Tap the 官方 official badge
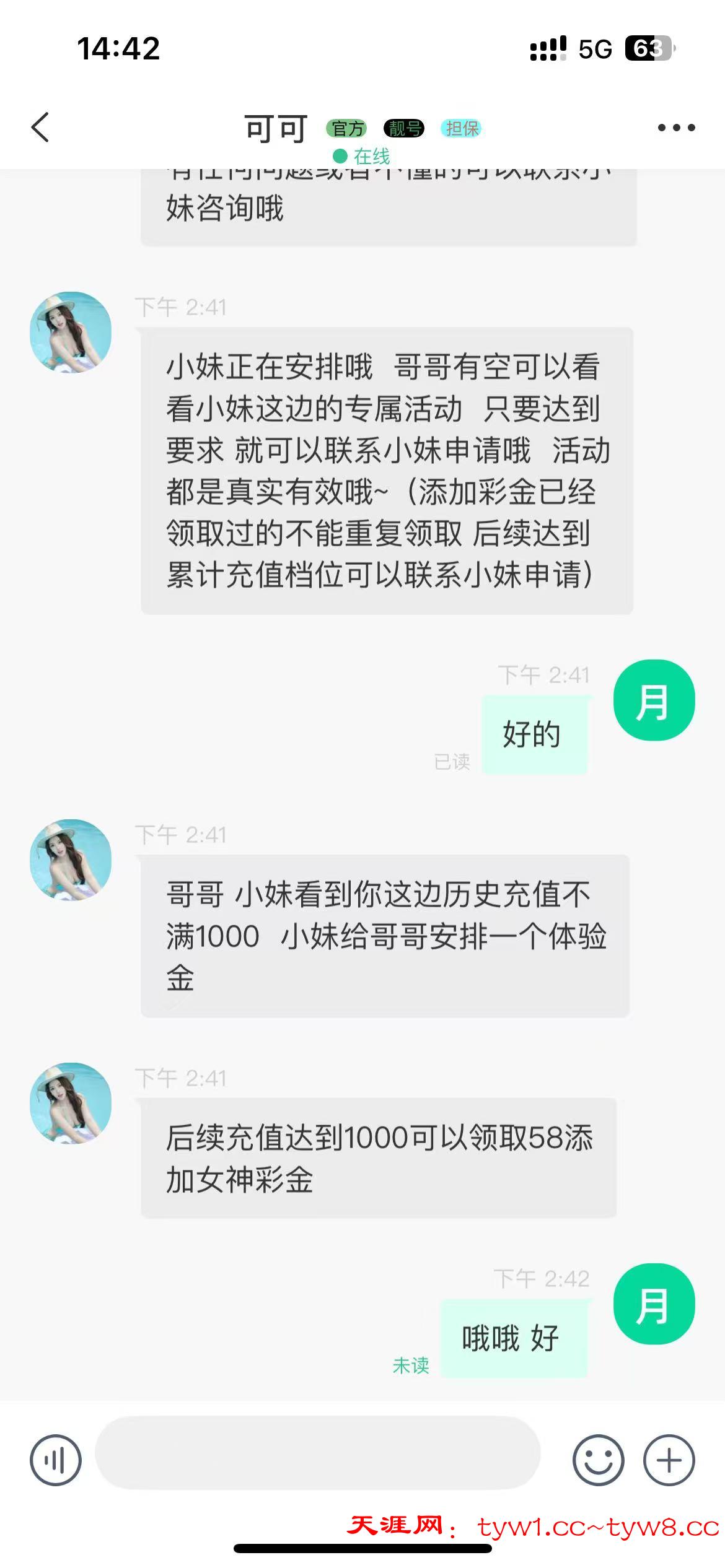The width and height of the screenshot is (725, 1568). pyautogui.click(x=346, y=129)
